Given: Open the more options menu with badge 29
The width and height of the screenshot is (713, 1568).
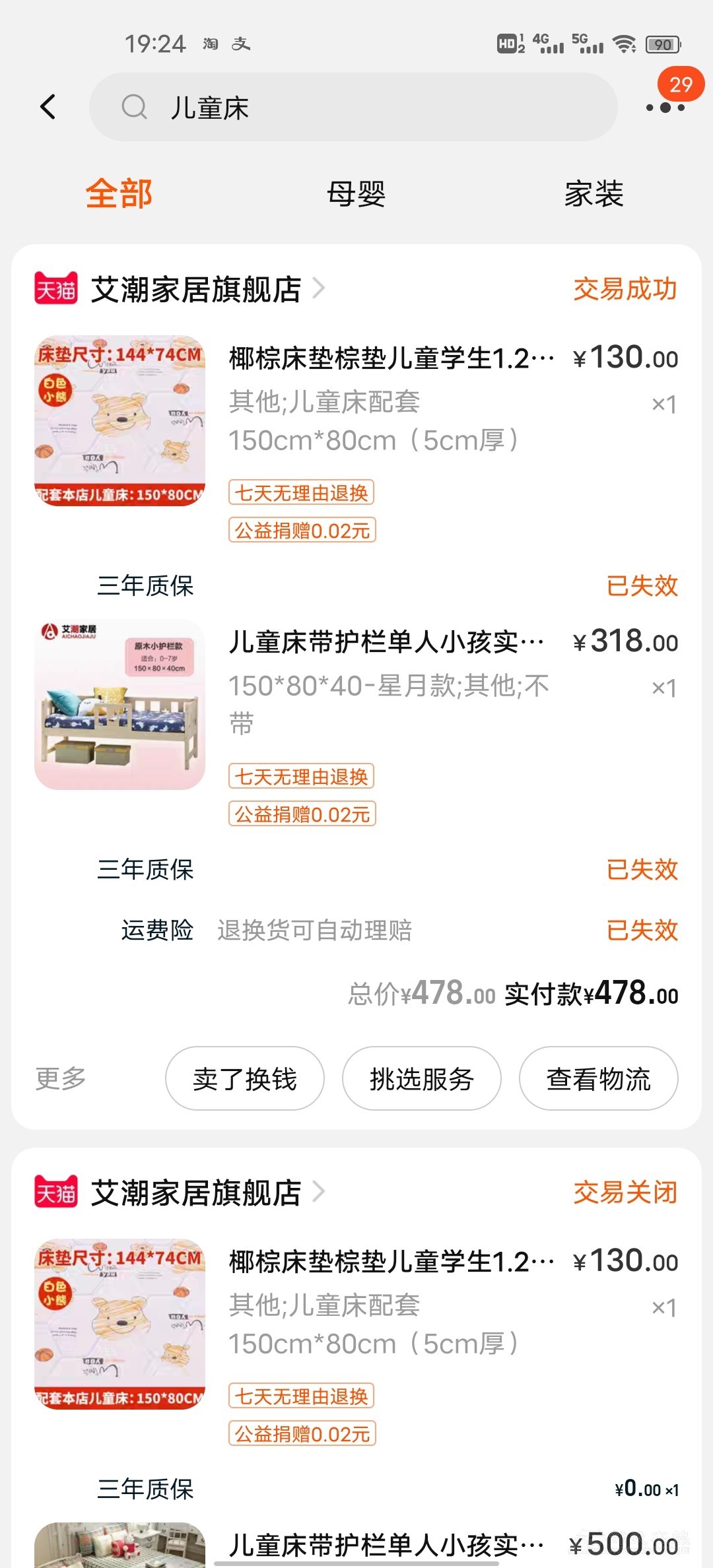Looking at the screenshot, I should pos(665,107).
